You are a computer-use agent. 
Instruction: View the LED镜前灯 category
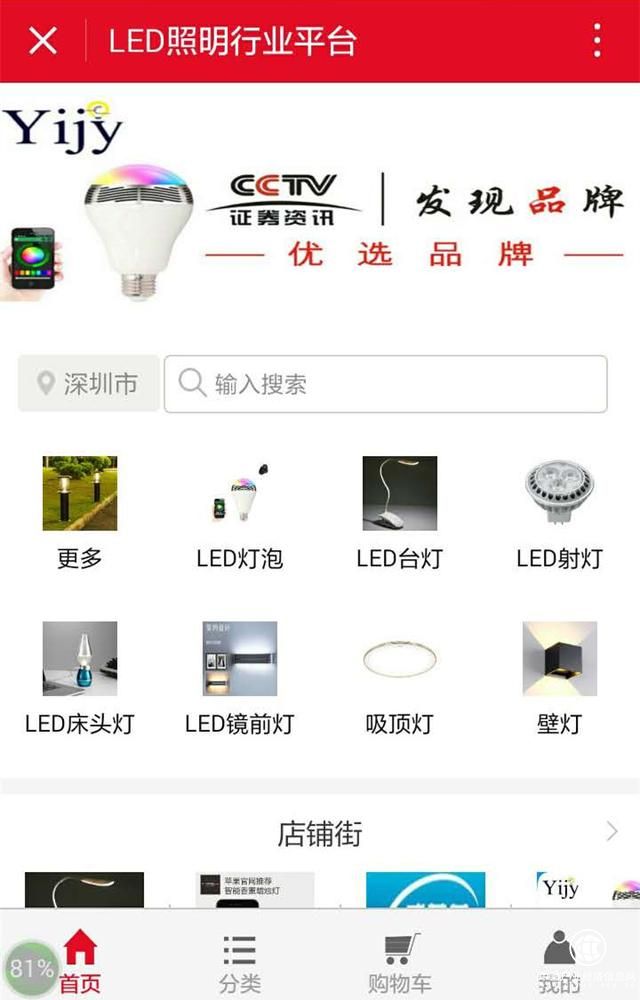pyautogui.click(x=240, y=677)
